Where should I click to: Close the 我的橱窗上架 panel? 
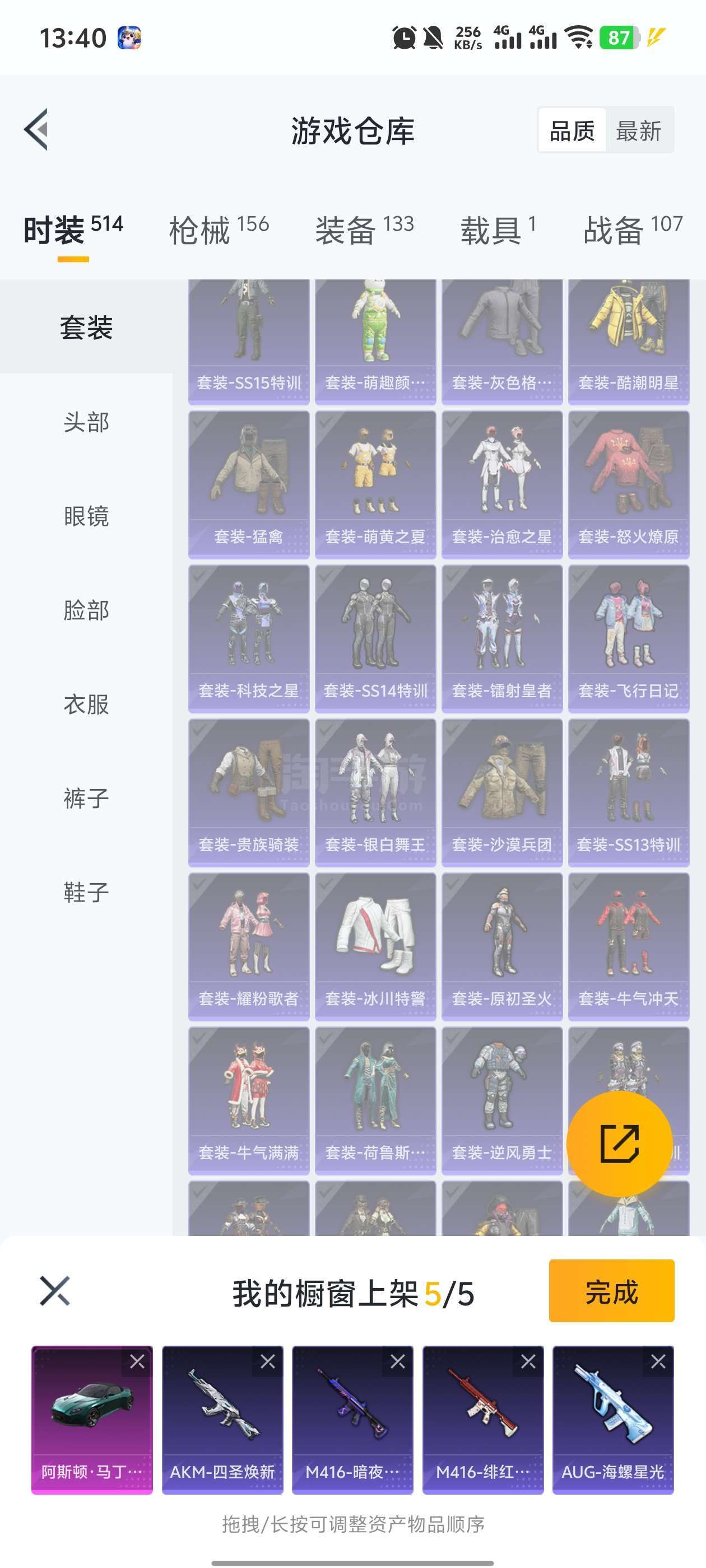[x=55, y=1291]
